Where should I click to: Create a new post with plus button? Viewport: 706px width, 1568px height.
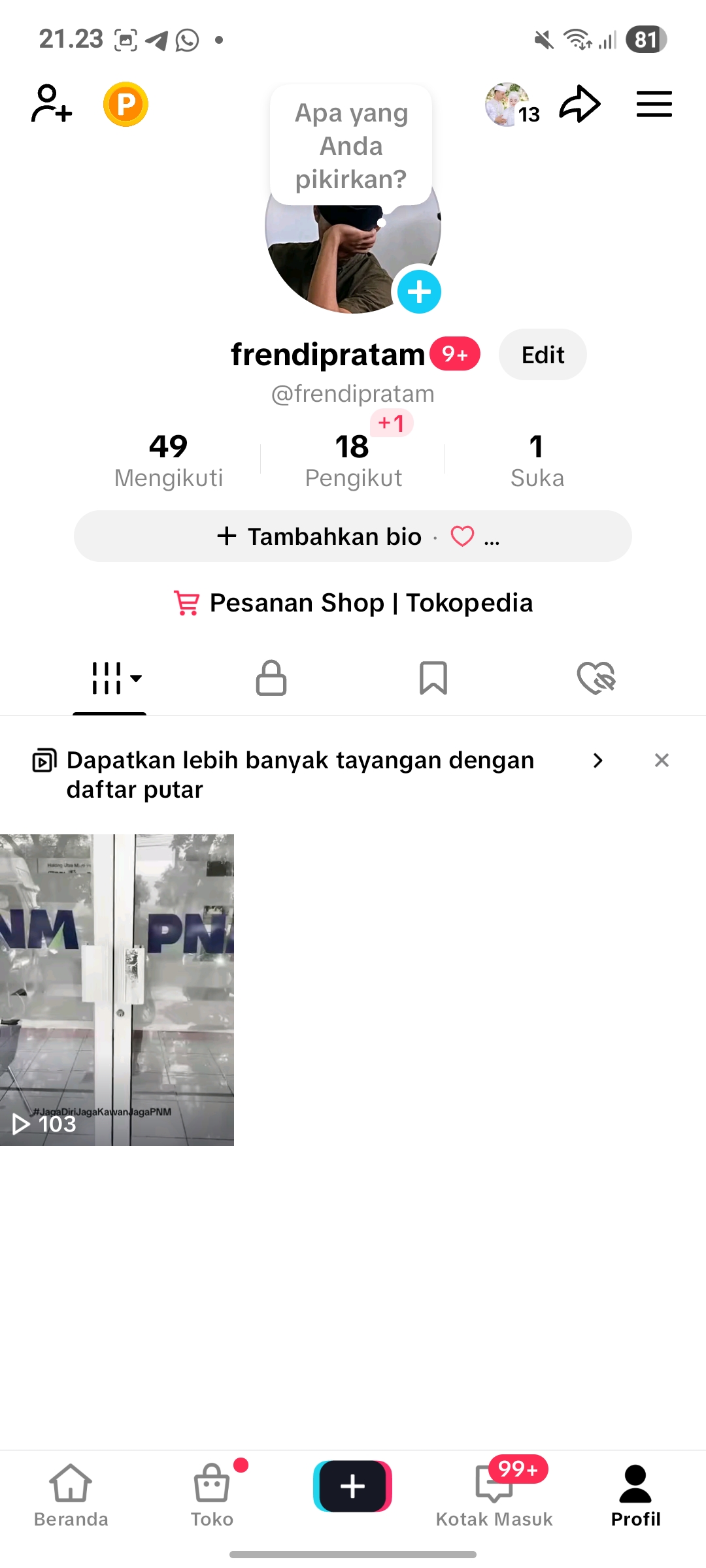(x=352, y=1486)
